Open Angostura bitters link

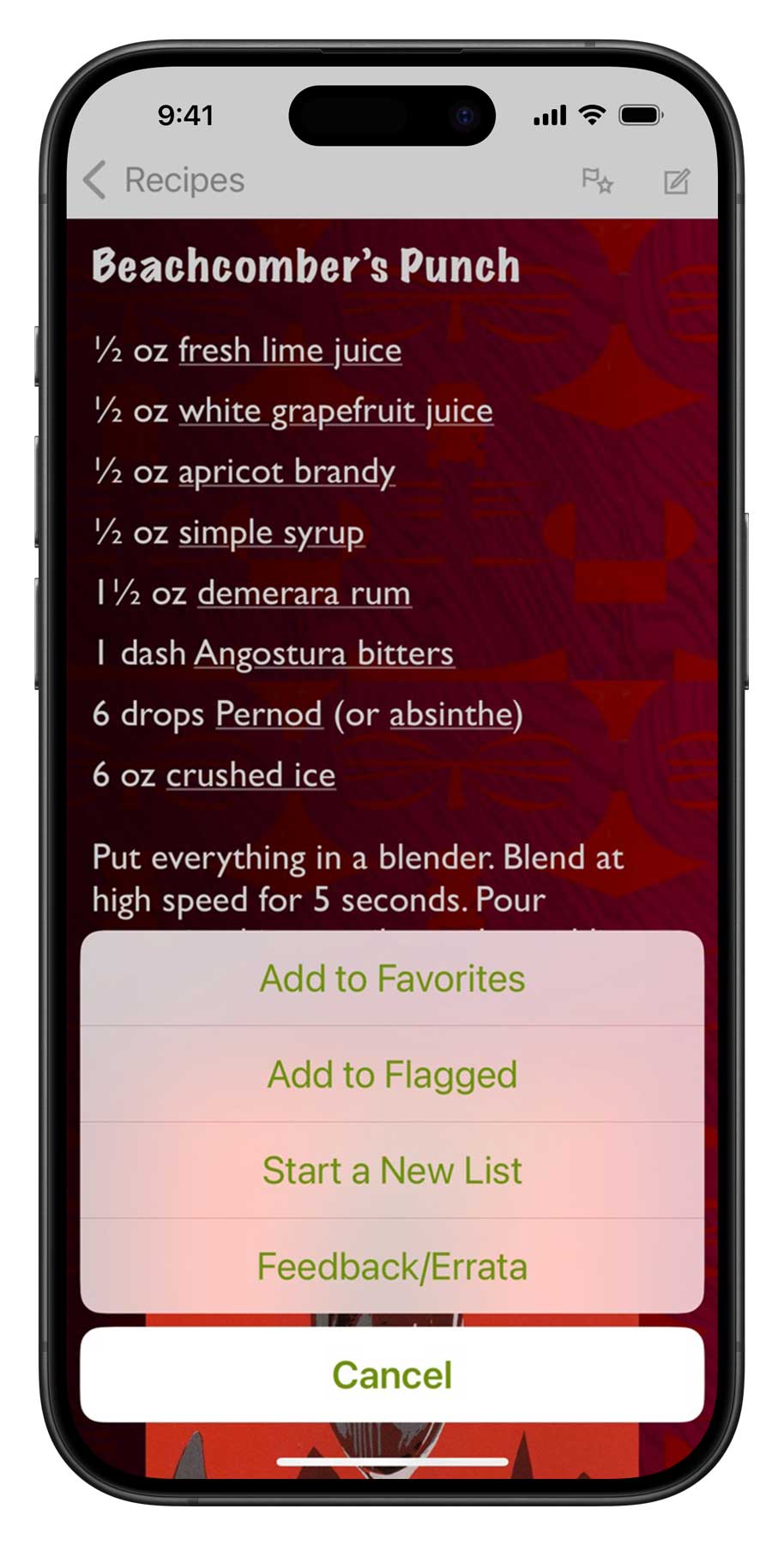click(x=324, y=655)
